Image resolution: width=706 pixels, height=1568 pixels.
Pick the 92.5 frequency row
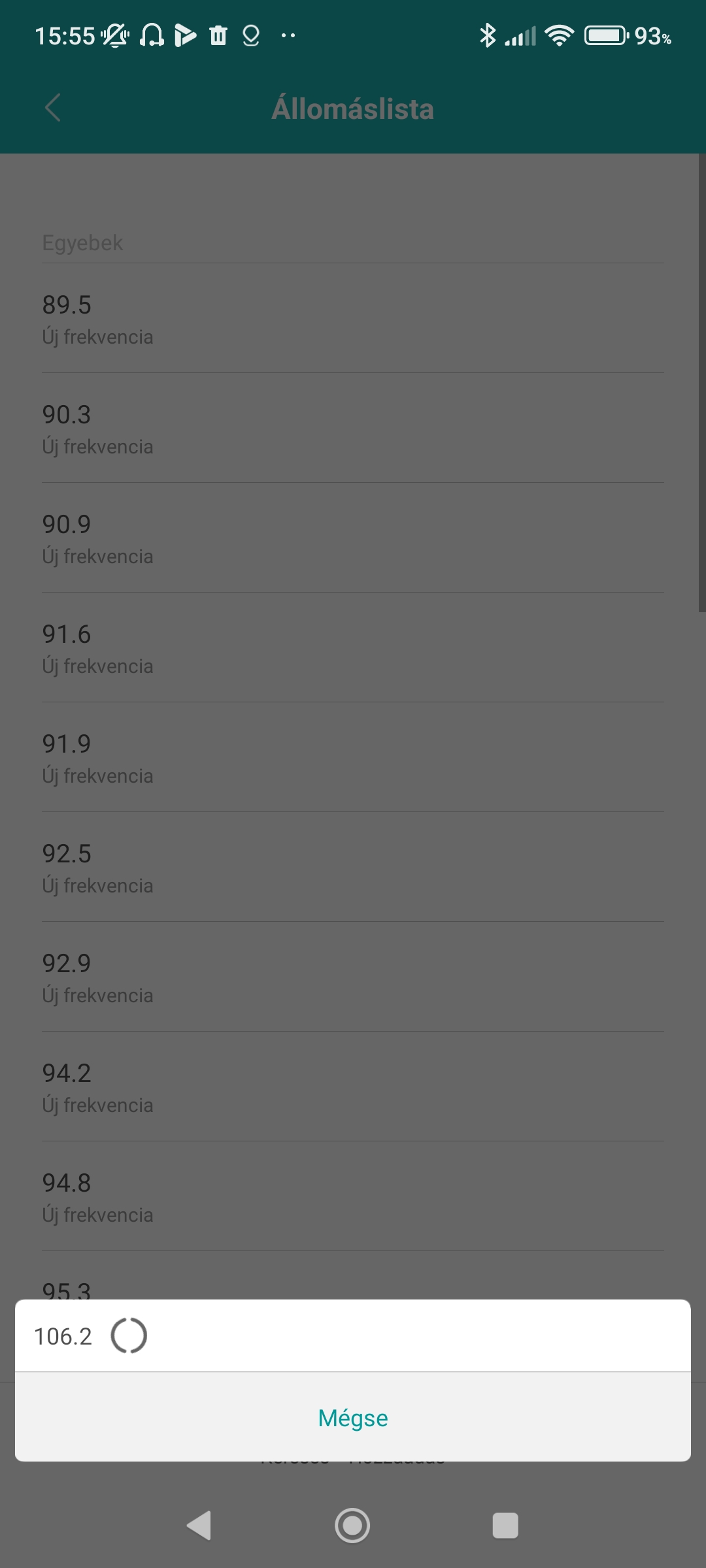353,868
